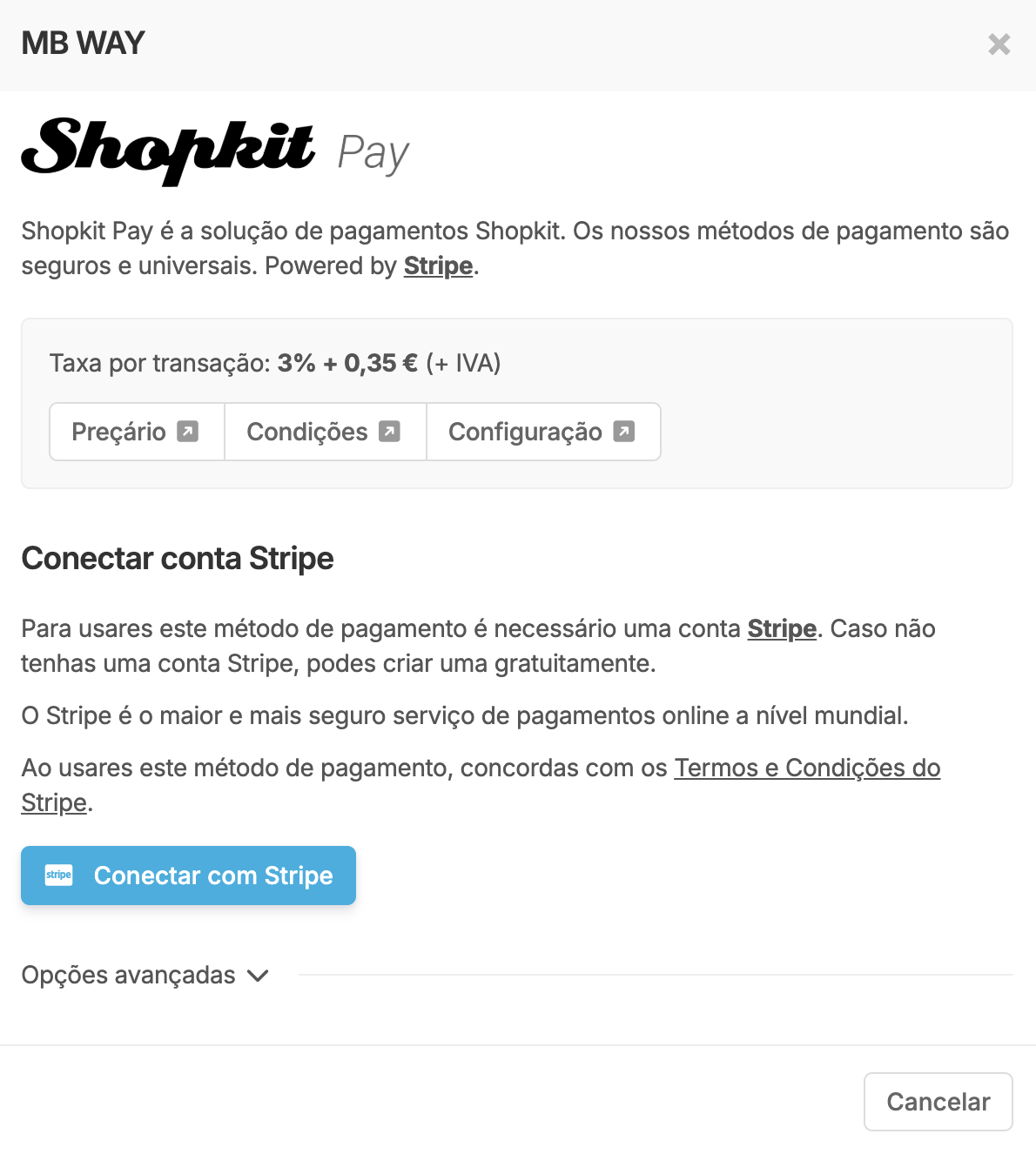Open the Preçário pricing page
Image resolution: width=1036 pixels, height=1154 pixels.
pyautogui.click(x=136, y=432)
